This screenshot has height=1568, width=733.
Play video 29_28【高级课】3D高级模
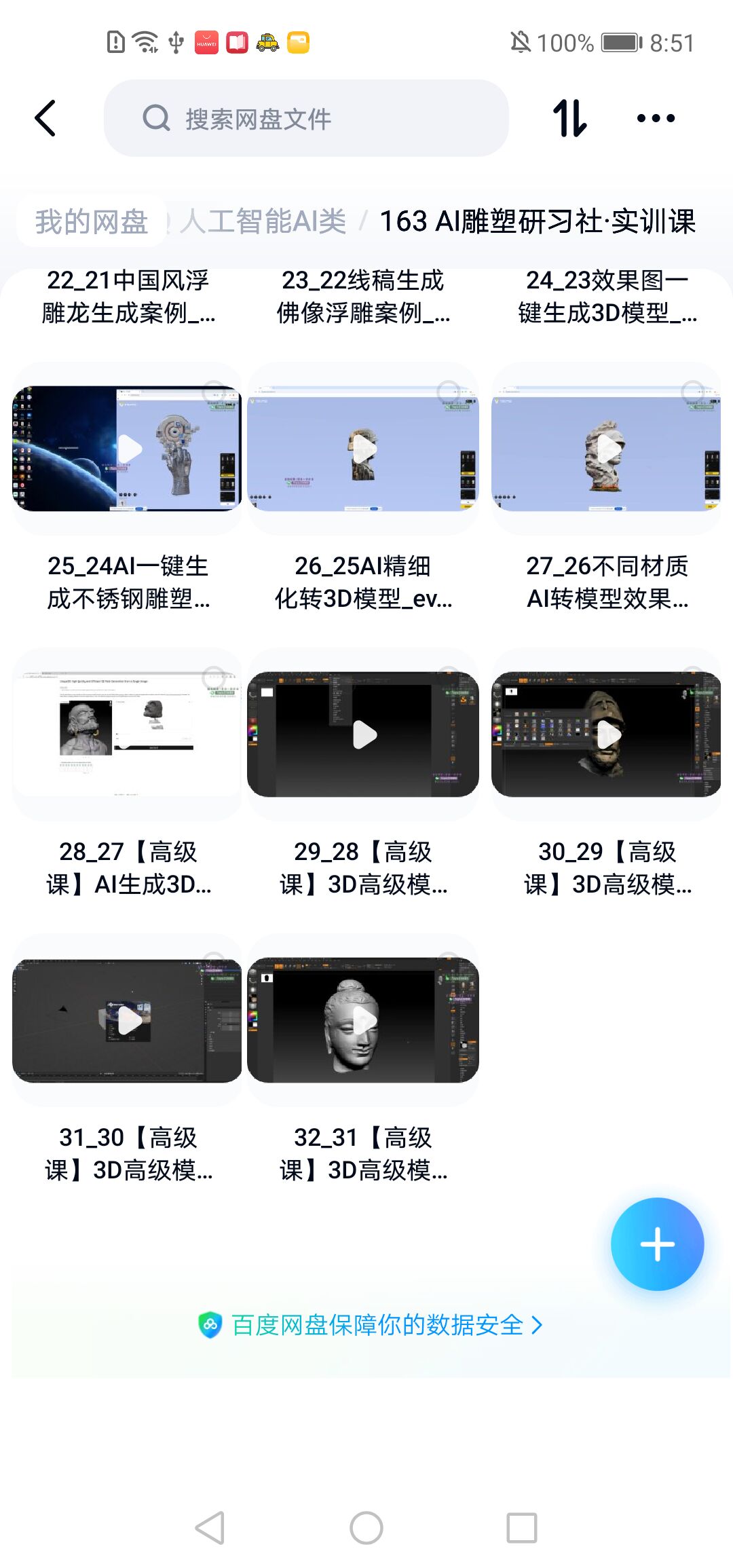[x=363, y=734]
